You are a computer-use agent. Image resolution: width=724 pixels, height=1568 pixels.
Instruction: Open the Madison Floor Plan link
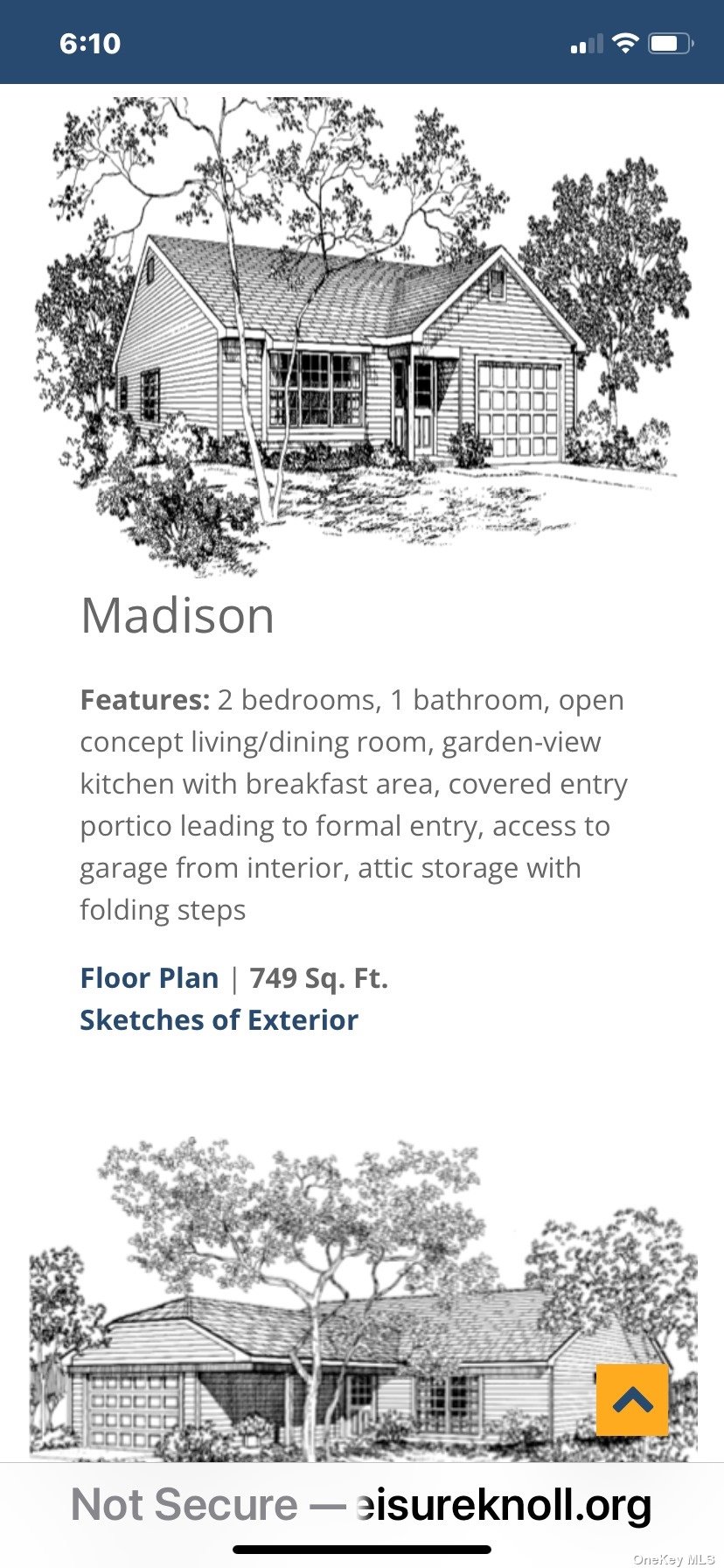click(x=150, y=977)
